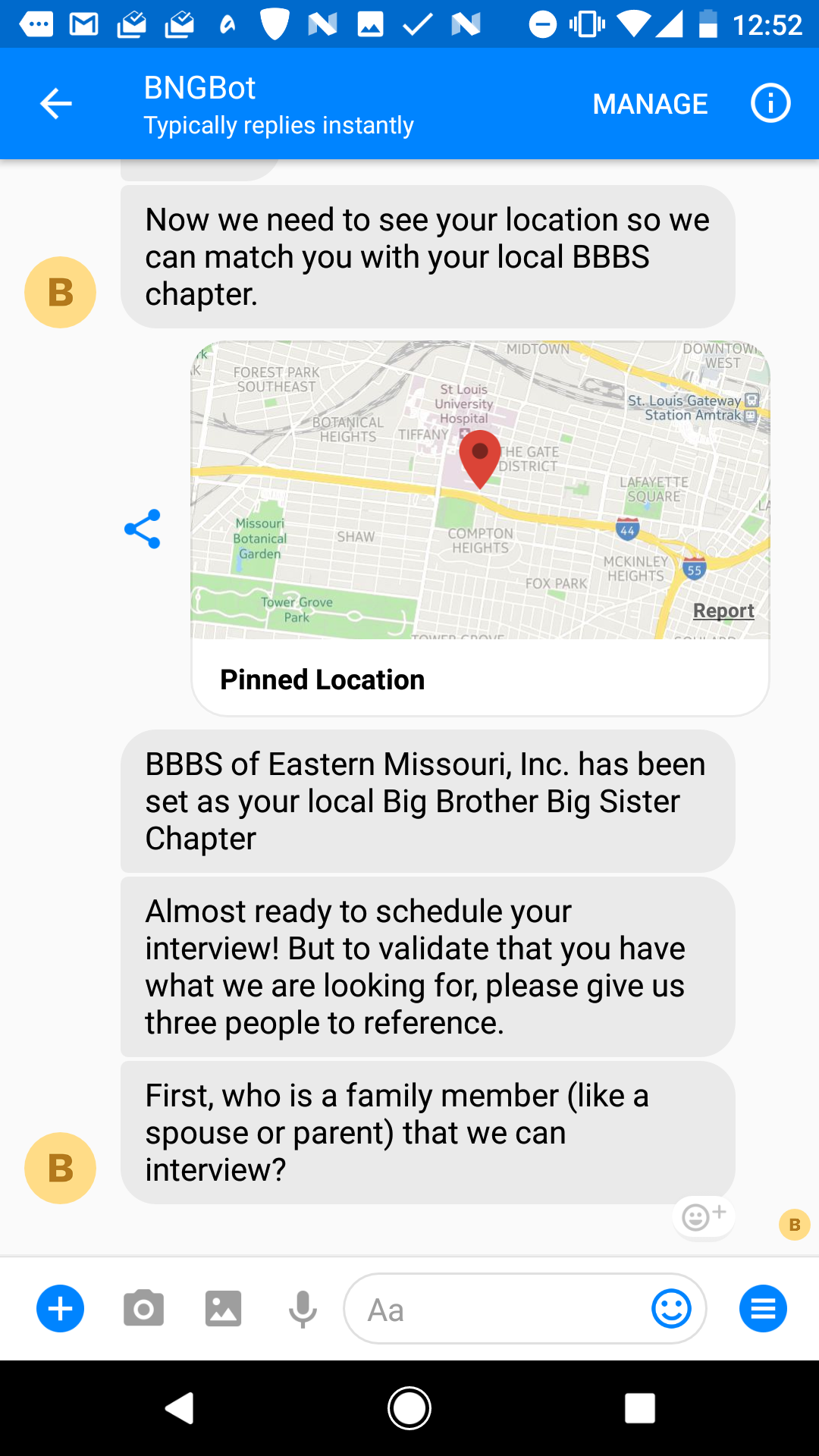
Task: Open the chat info icon
Action: coord(770,104)
